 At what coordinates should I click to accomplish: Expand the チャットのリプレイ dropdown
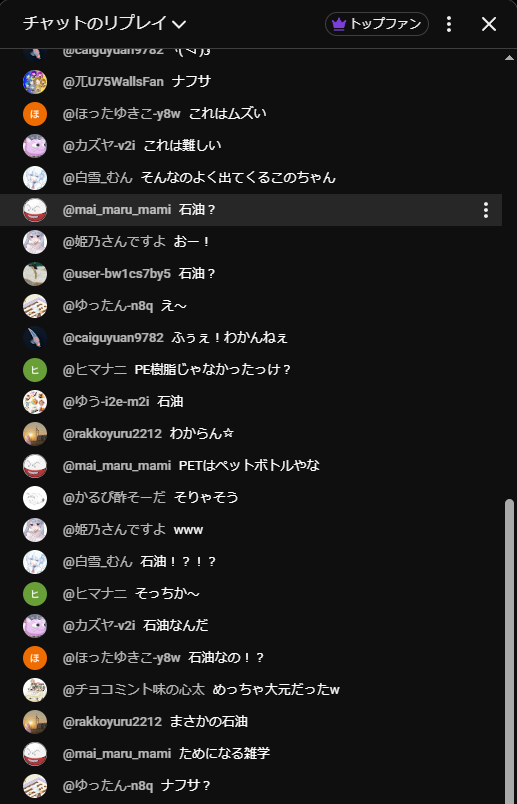tap(104, 24)
